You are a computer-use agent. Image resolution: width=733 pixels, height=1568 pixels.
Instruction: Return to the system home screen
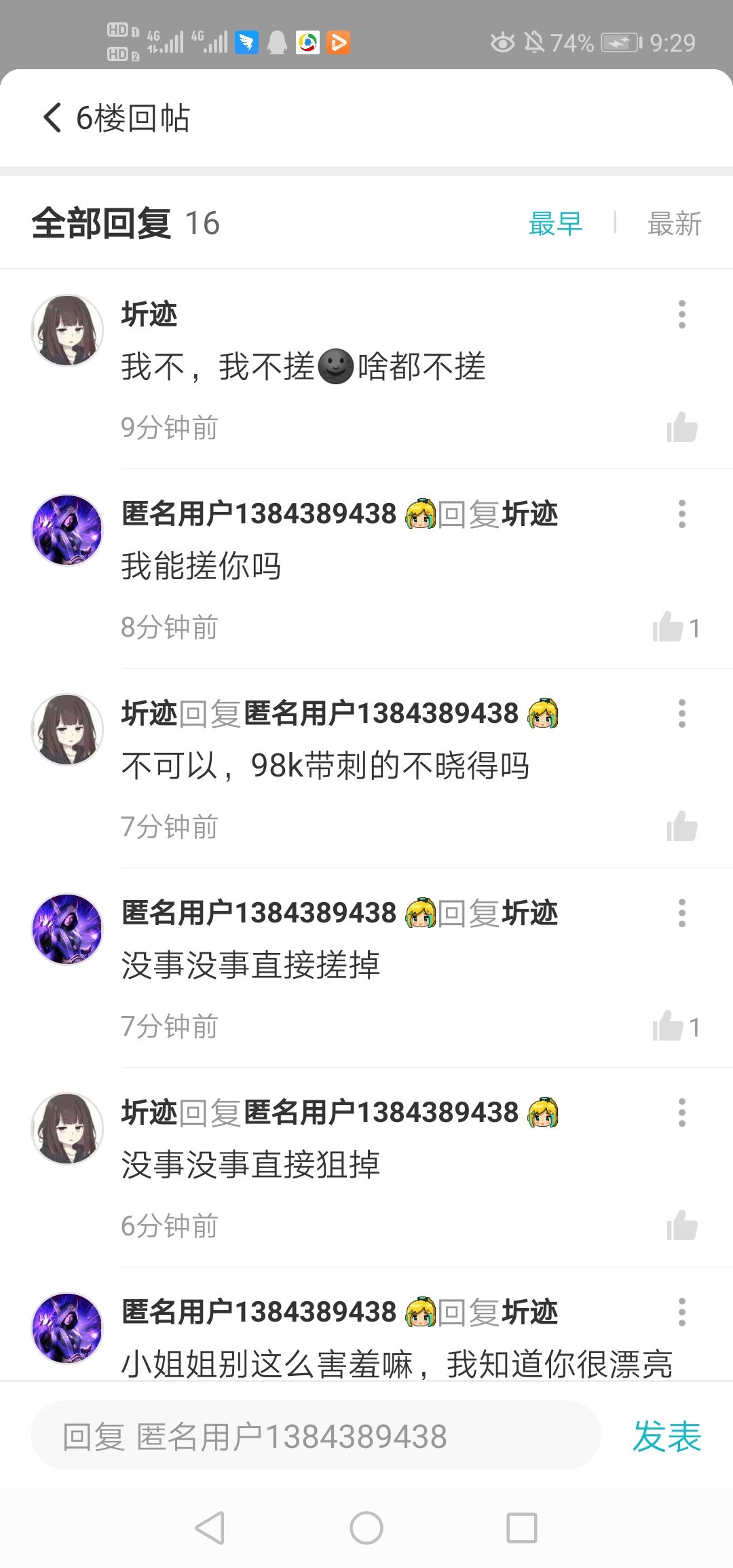(x=366, y=1528)
